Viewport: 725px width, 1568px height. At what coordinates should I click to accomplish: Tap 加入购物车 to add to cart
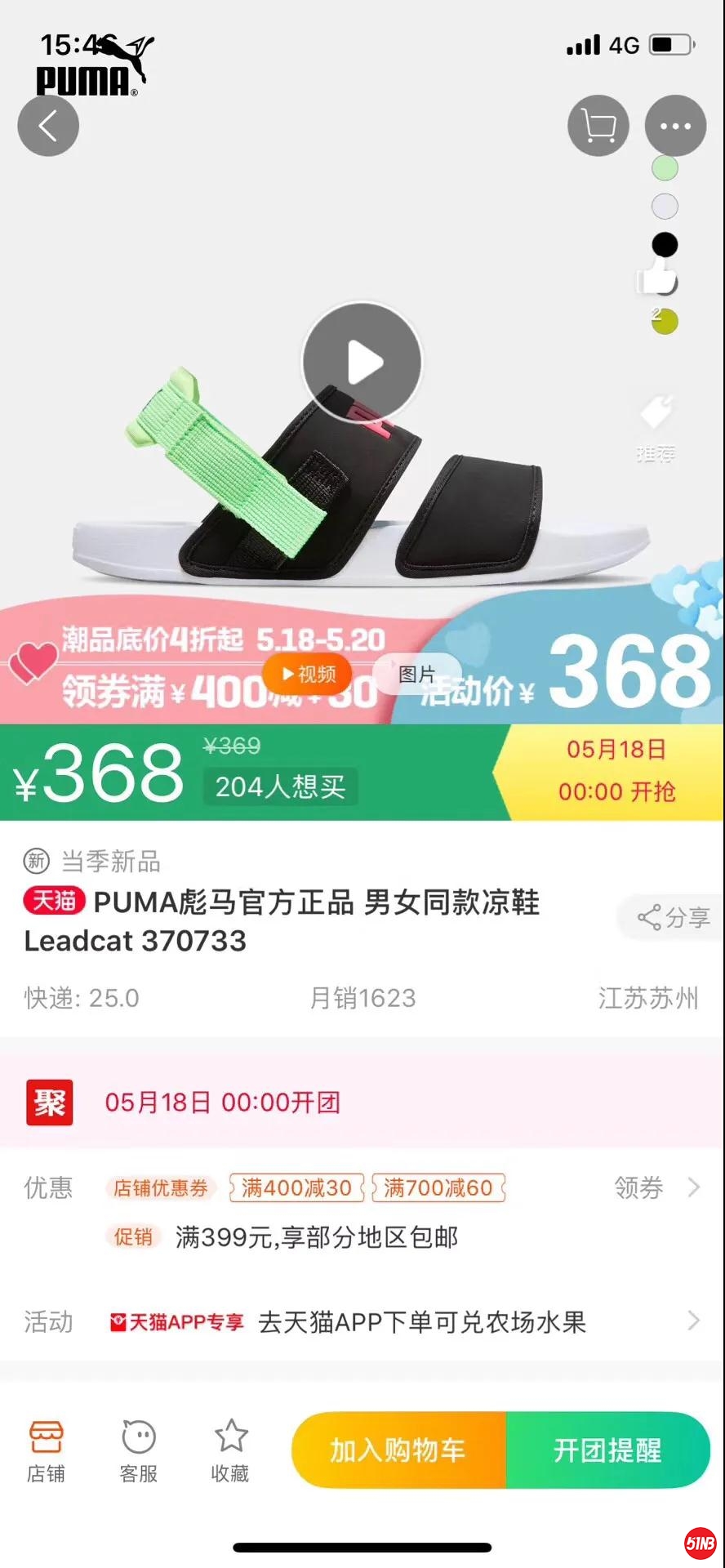pos(398,1450)
